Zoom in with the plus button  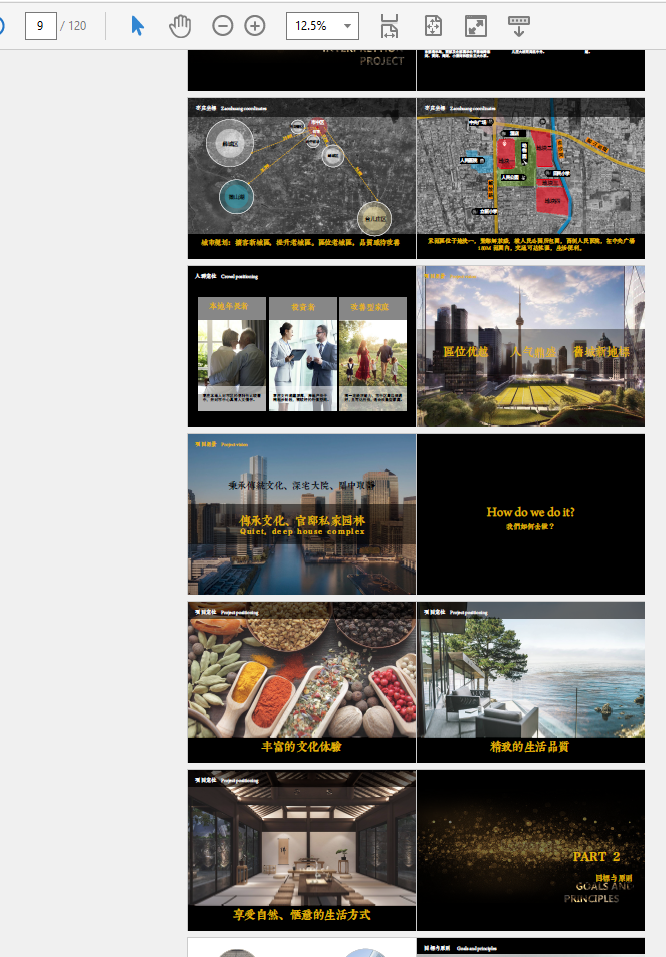click(x=255, y=26)
